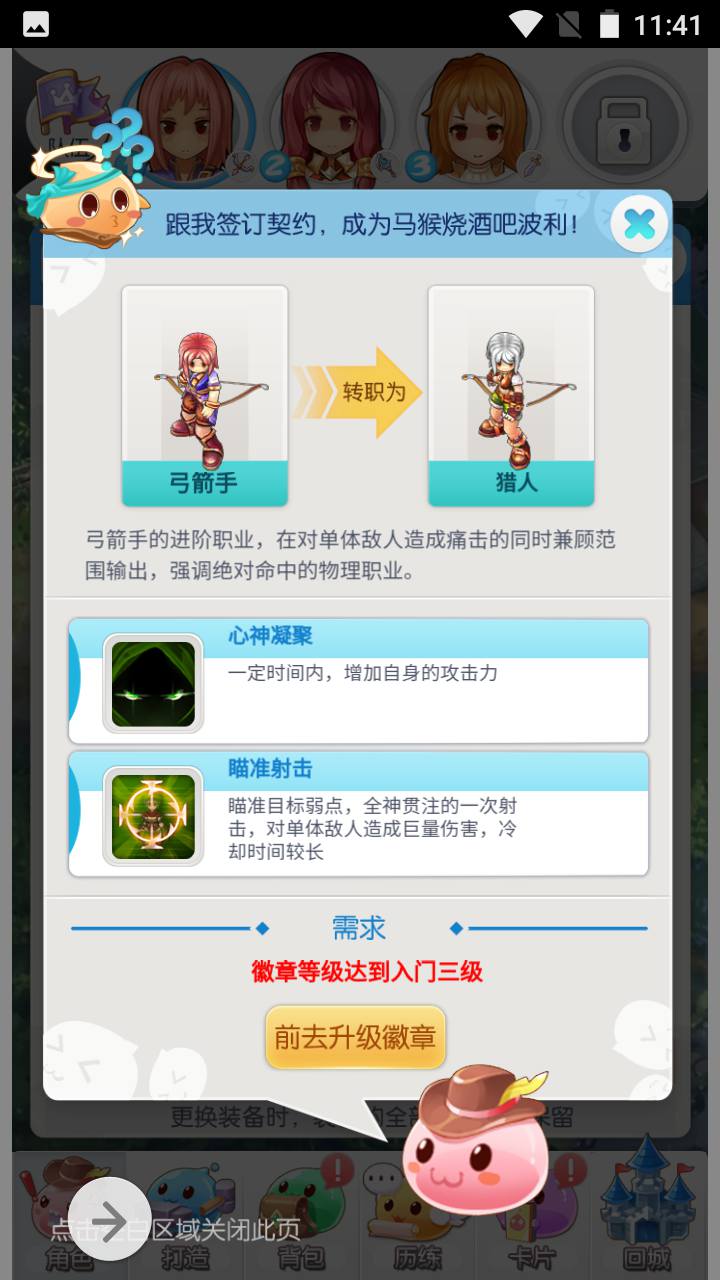Image resolution: width=720 pixels, height=1280 pixels.
Task: Close the job change dialog
Action: (639, 224)
